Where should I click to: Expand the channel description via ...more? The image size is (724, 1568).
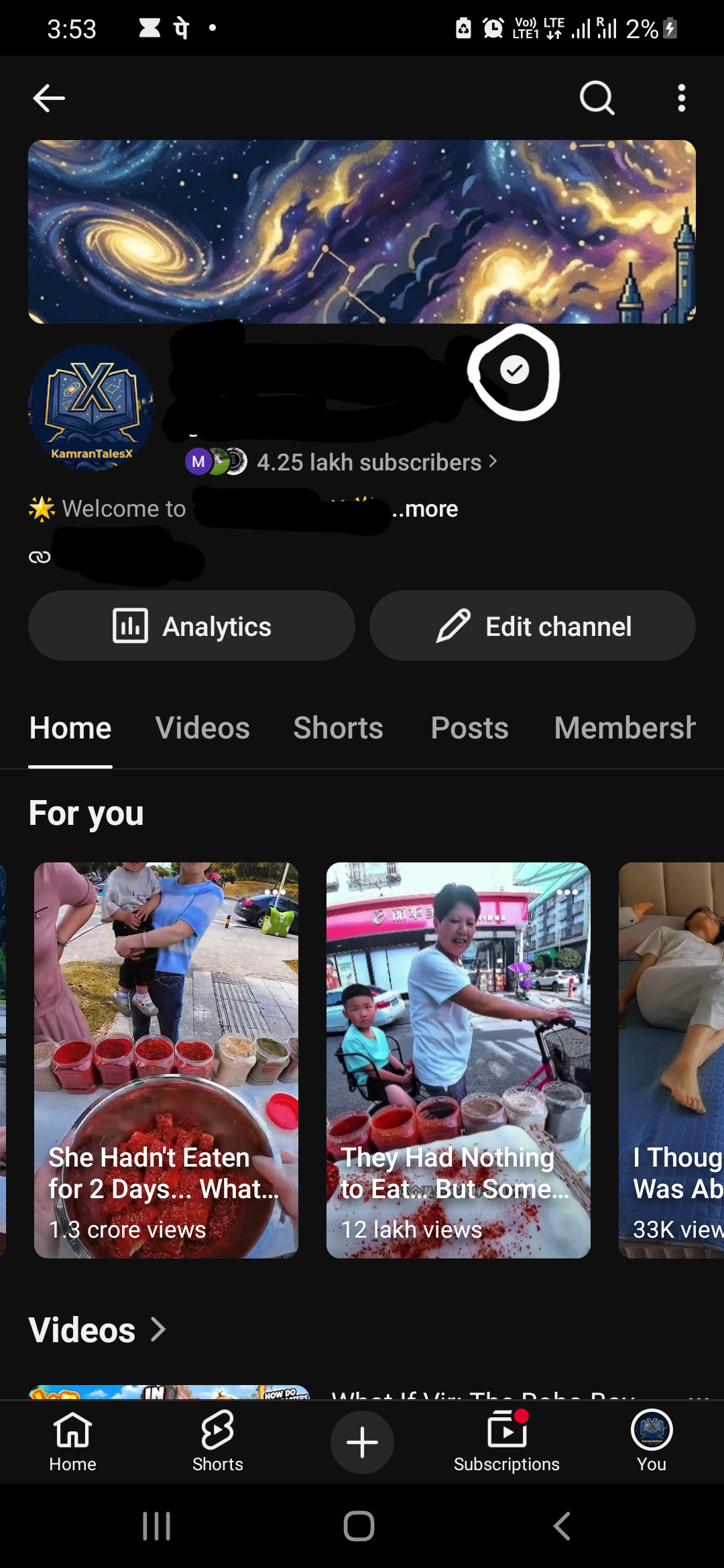point(425,509)
